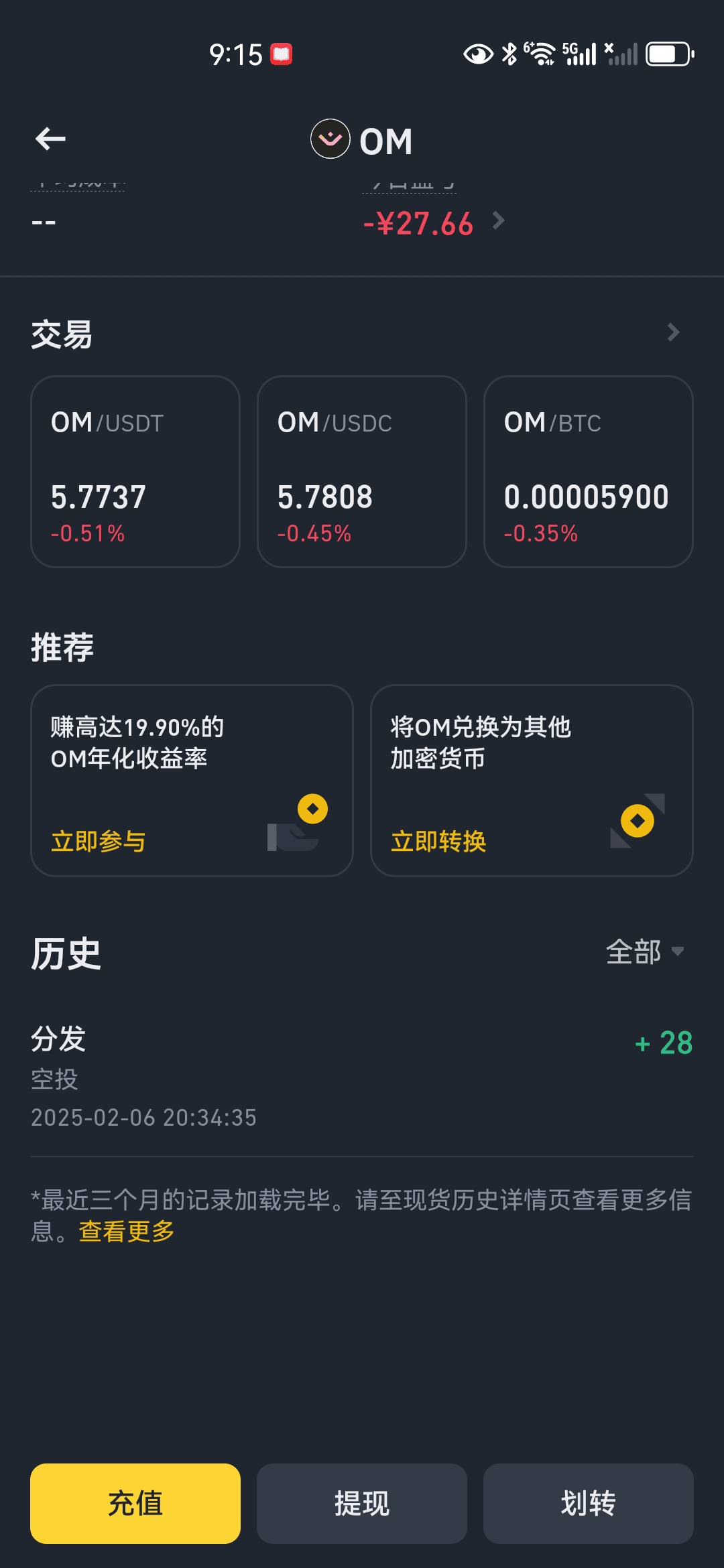Tap the 查看更多 link
724x1568 pixels.
(x=127, y=1232)
